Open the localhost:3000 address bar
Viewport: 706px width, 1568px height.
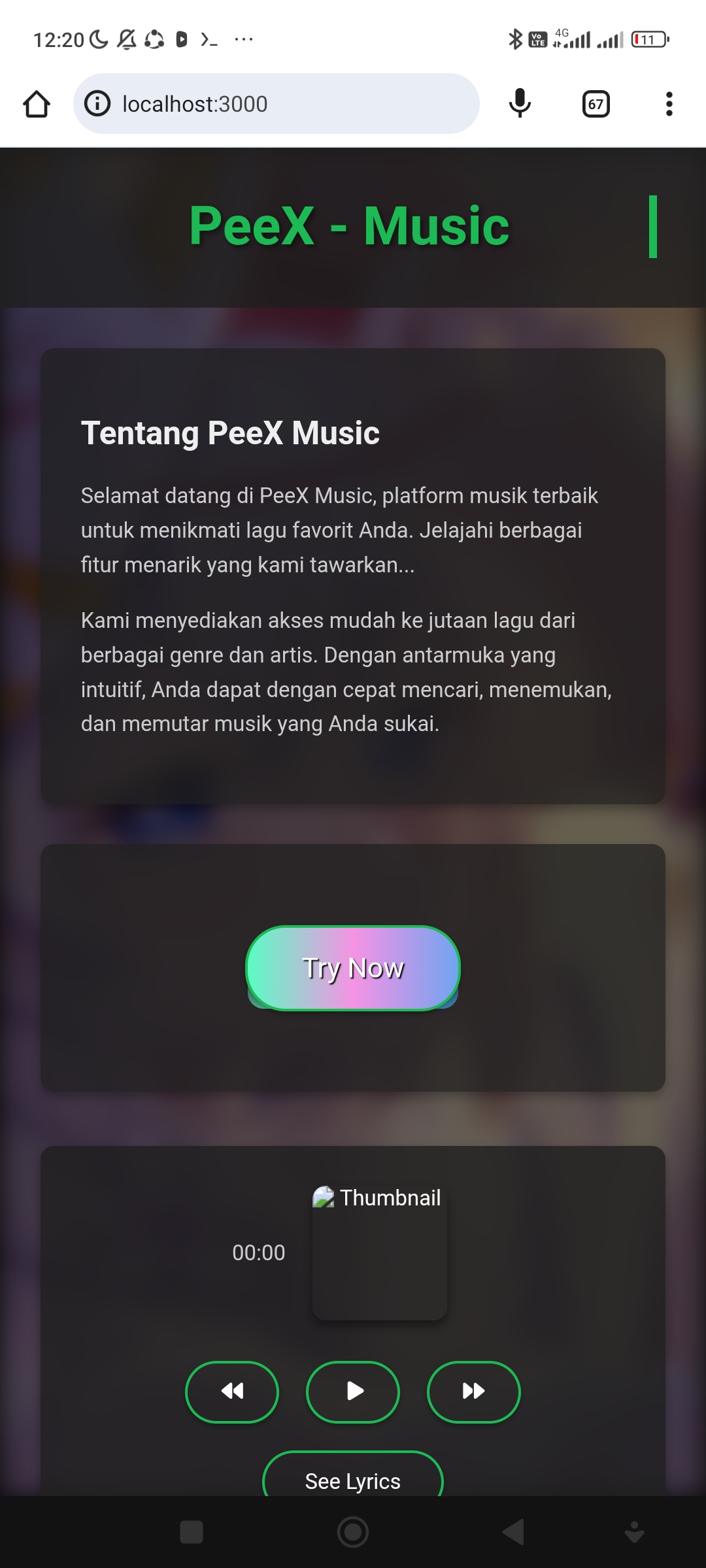[277, 104]
